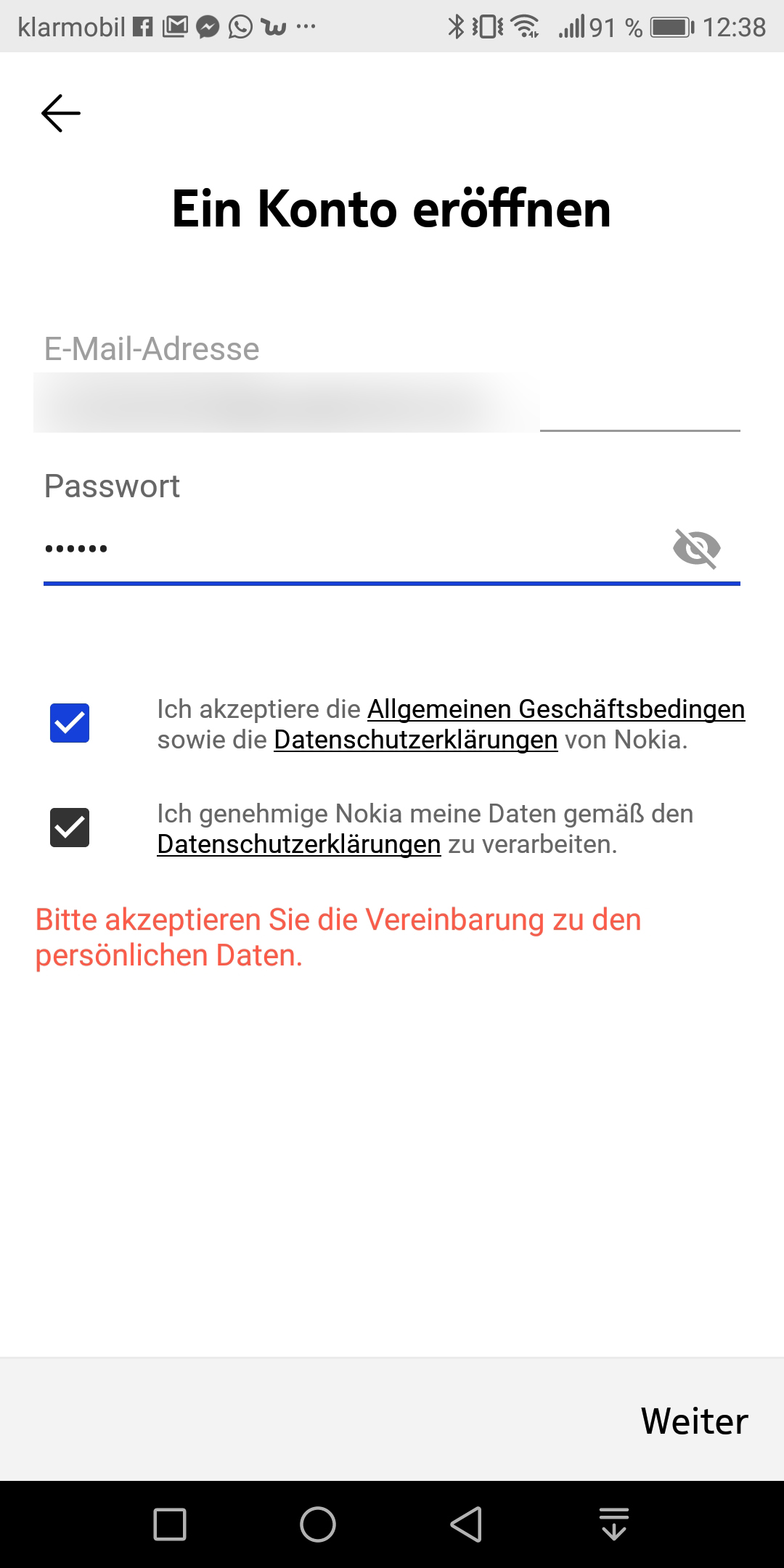The image size is (784, 1568).
Task: Toggle the data processing consent checkbox
Action: coord(70,828)
